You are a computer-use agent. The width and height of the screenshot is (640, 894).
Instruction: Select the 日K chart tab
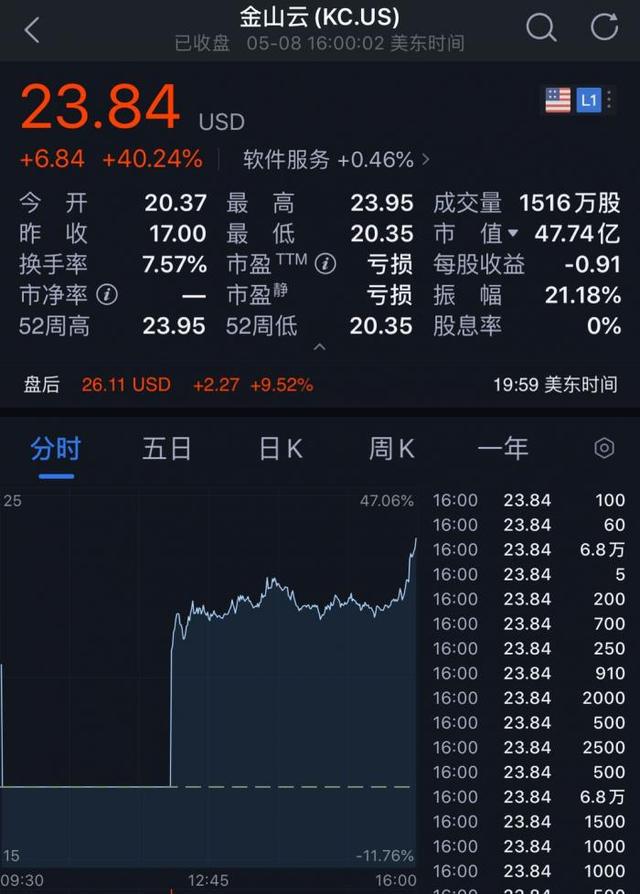(x=280, y=449)
